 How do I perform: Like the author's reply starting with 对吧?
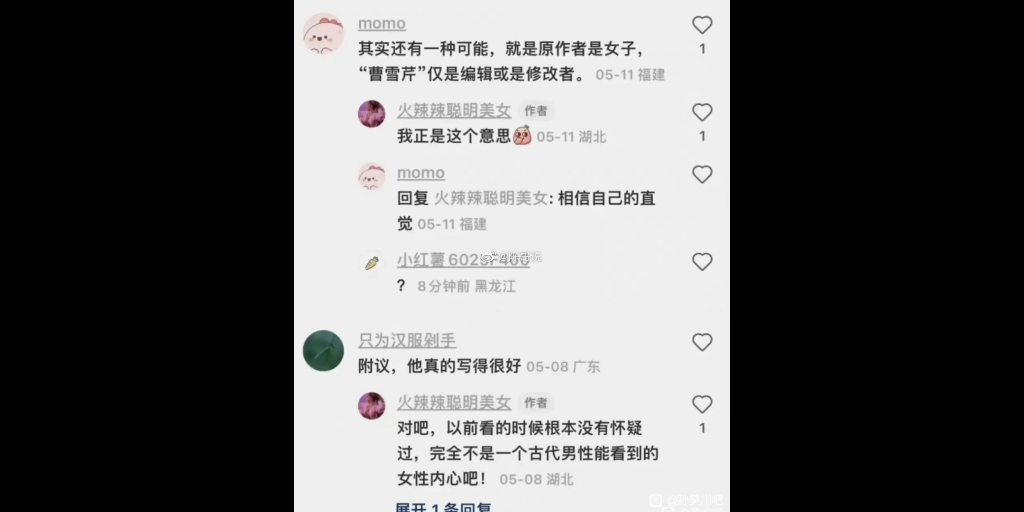pyautogui.click(x=702, y=405)
